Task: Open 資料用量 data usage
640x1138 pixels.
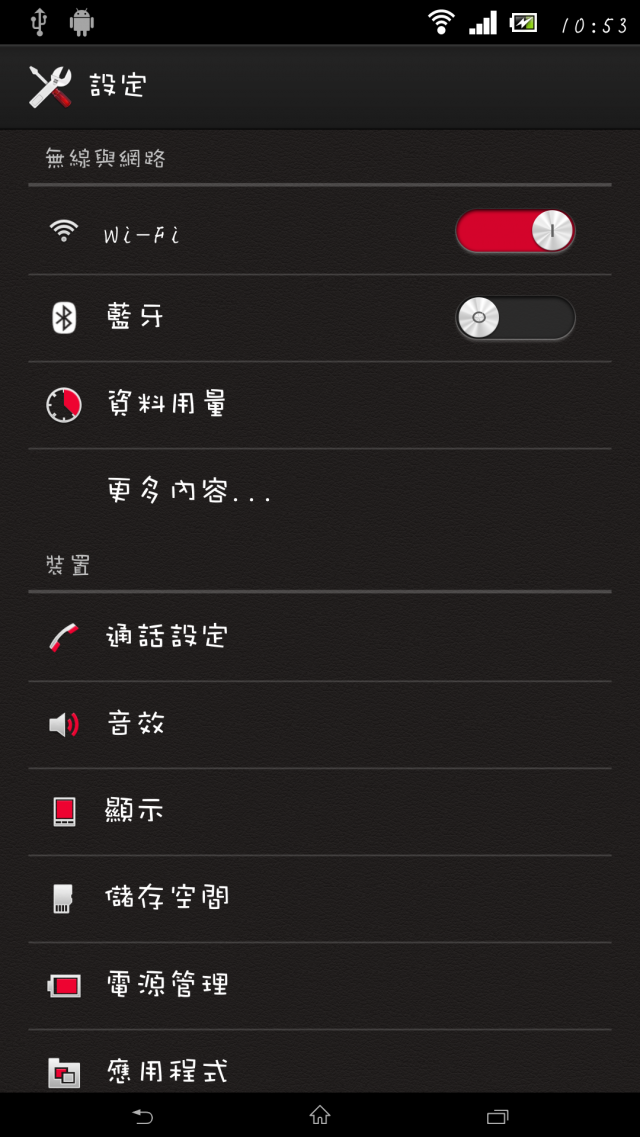Action: pyautogui.click(x=320, y=405)
